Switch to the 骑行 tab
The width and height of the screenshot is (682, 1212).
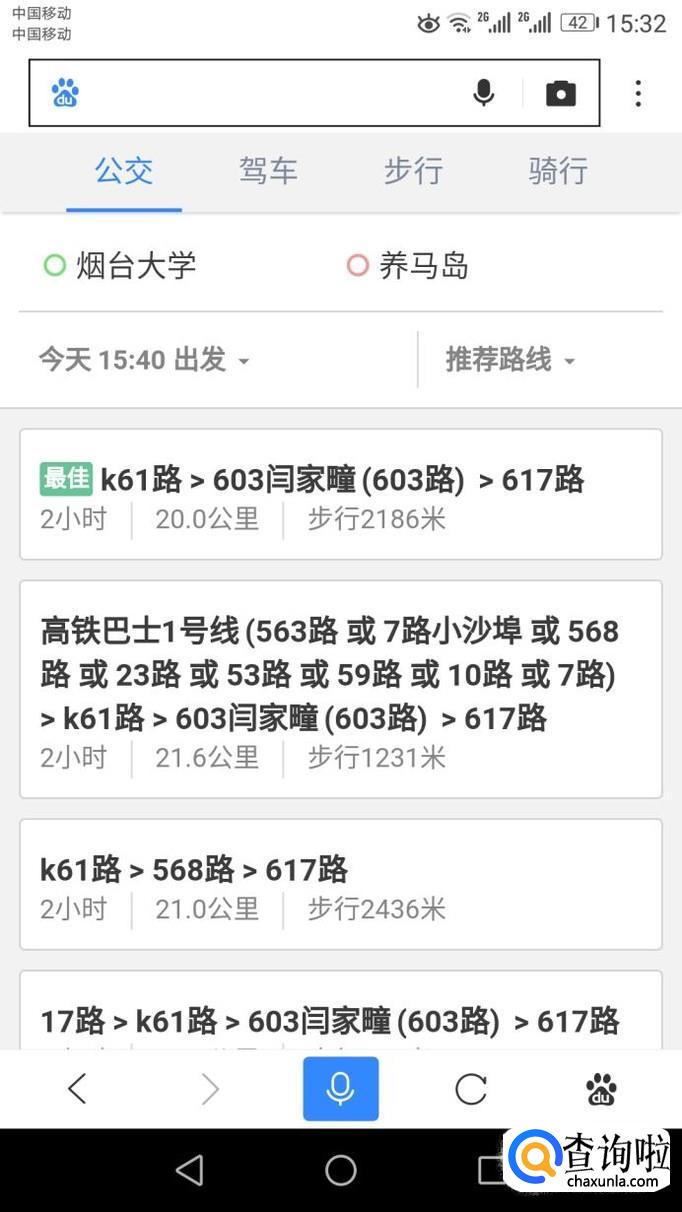(558, 171)
